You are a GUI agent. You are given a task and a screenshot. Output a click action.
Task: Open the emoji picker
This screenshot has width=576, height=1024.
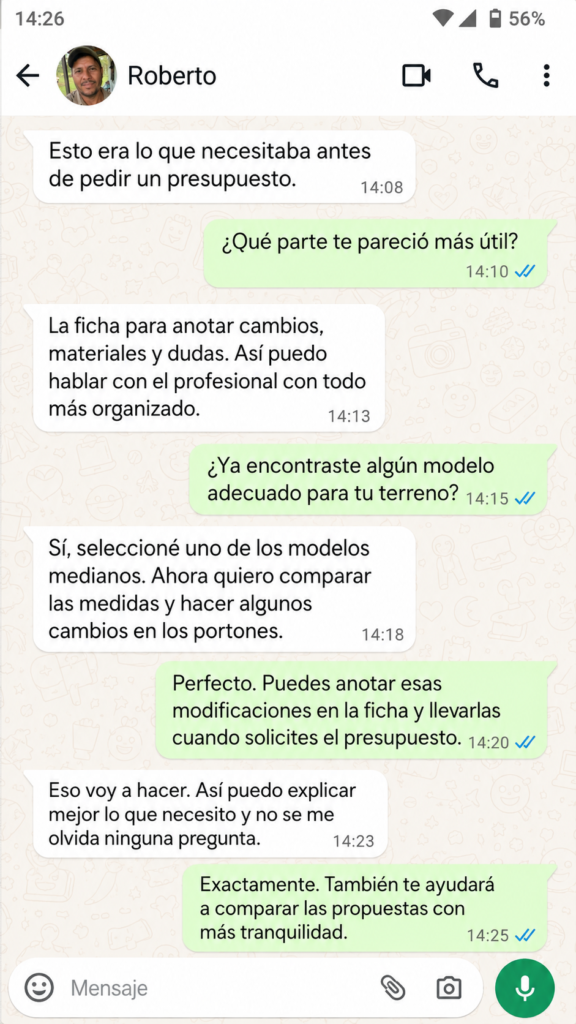pos(39,987)
